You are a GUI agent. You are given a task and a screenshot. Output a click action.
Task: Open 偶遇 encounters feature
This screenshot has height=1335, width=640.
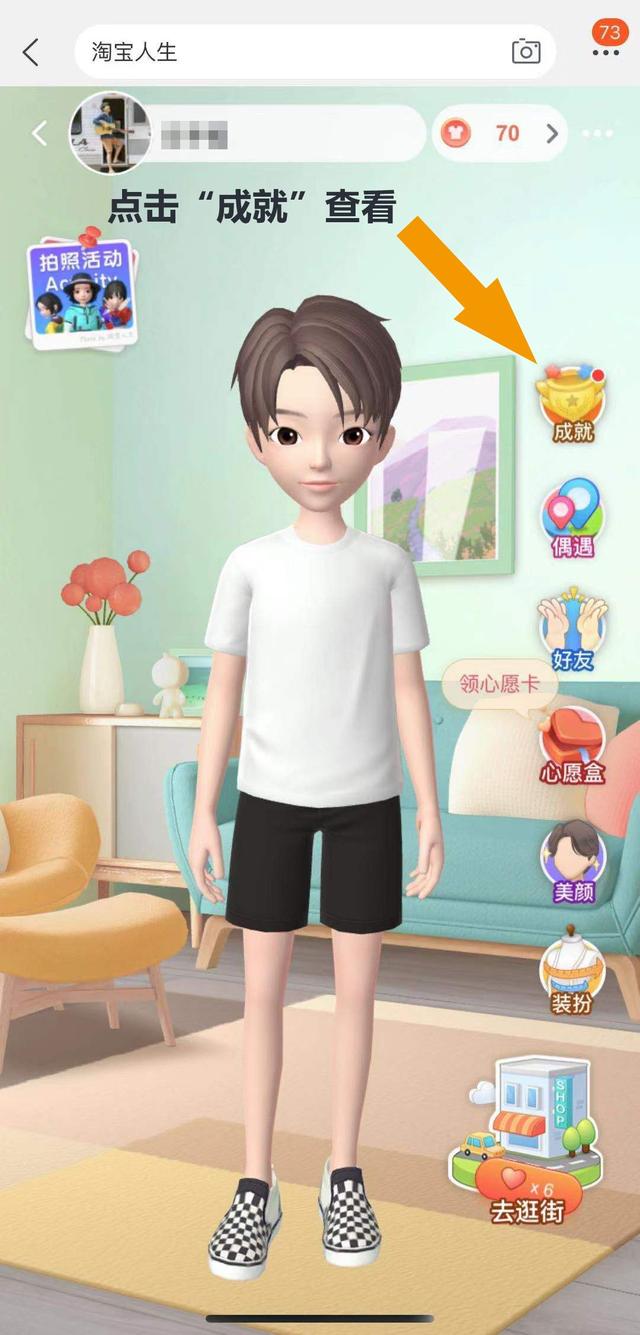coord(572,518)
